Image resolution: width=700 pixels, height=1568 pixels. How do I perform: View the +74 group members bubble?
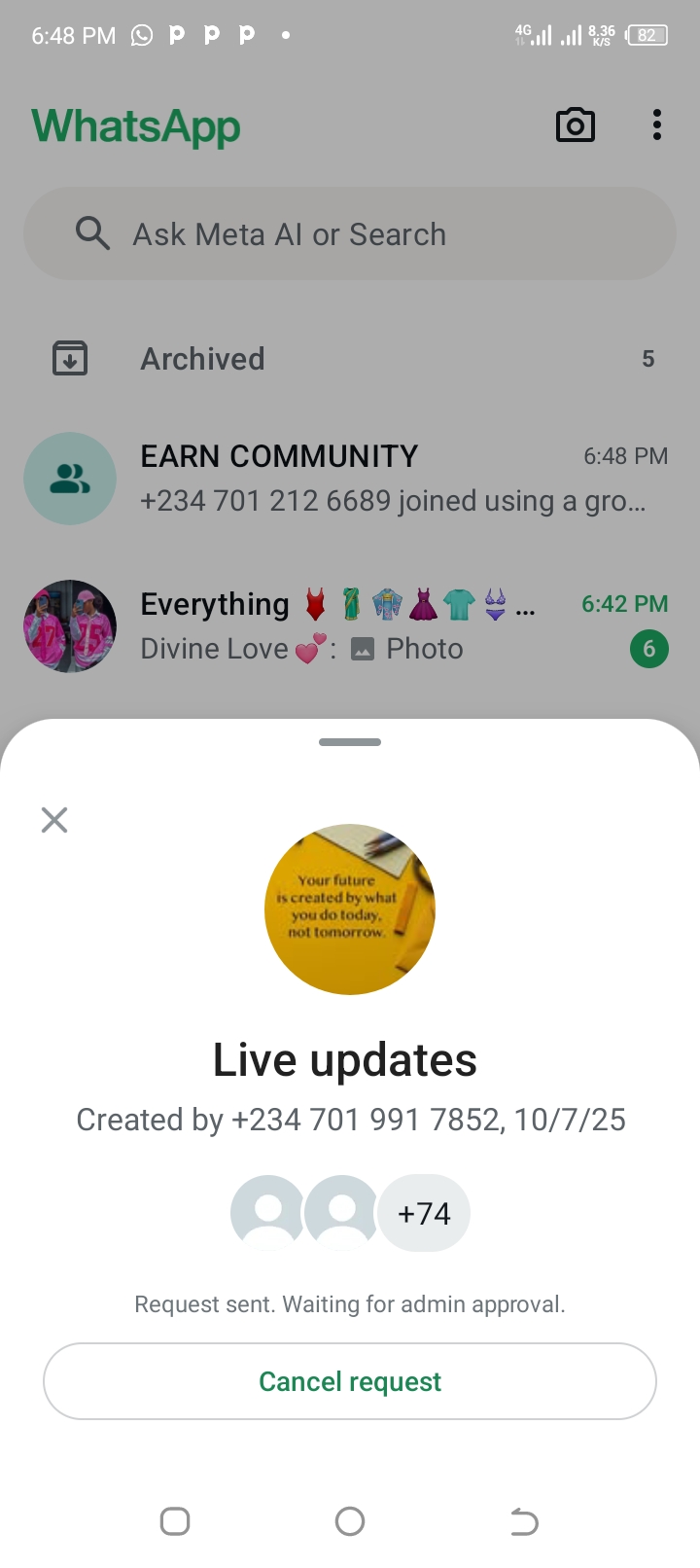coord(424,1213)
